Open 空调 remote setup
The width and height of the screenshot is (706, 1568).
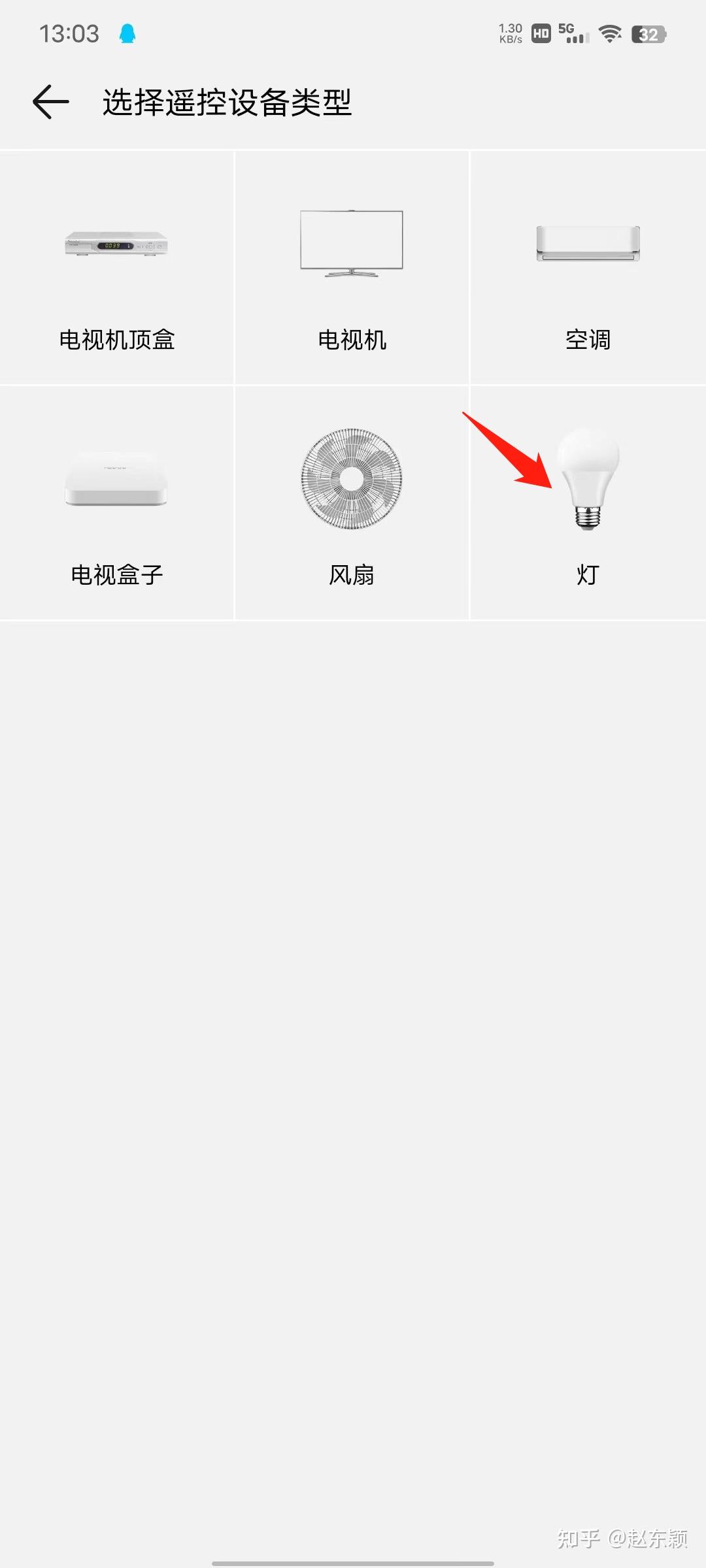[x=588, y=268]
